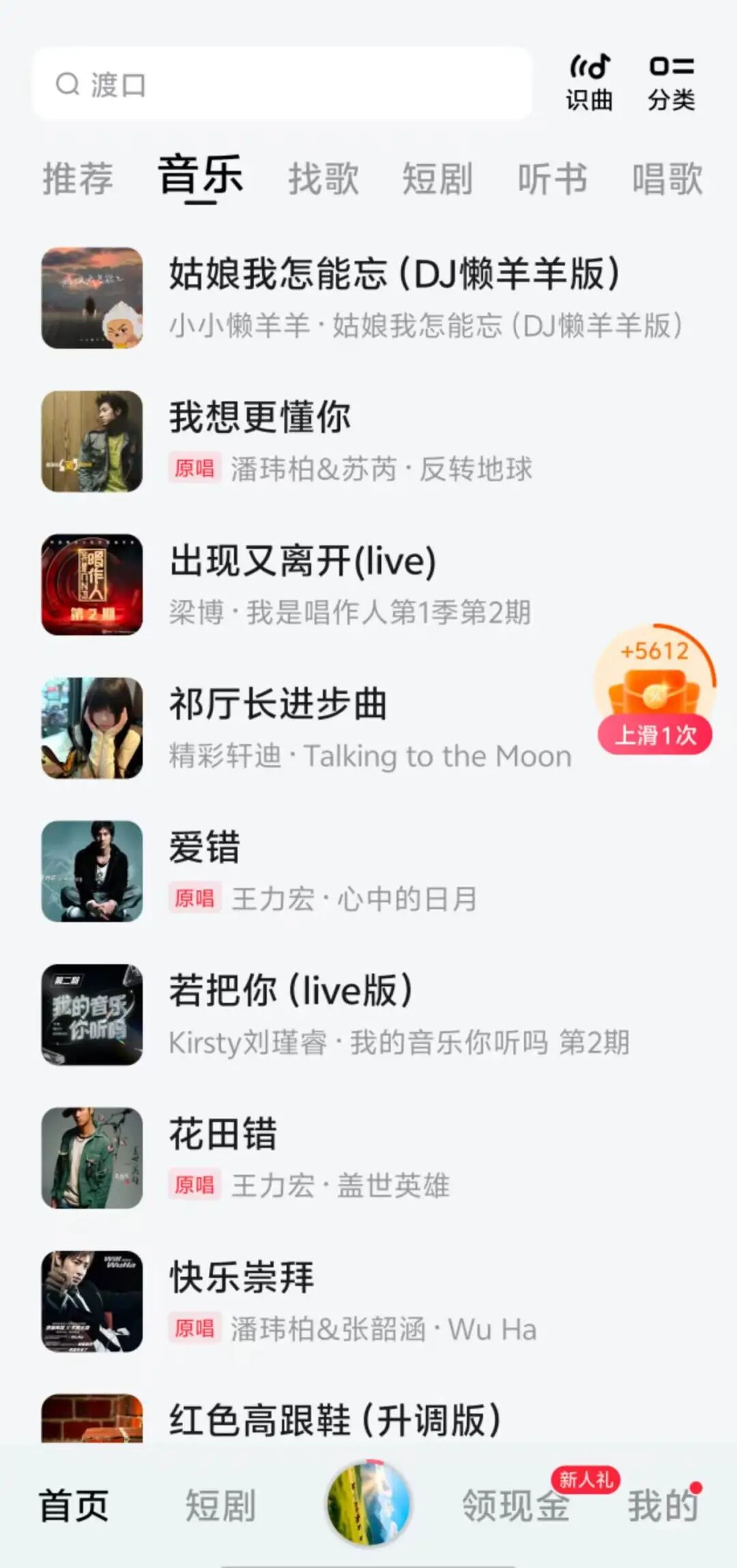Play 花田错 by 王力宏

(223, 1135)
